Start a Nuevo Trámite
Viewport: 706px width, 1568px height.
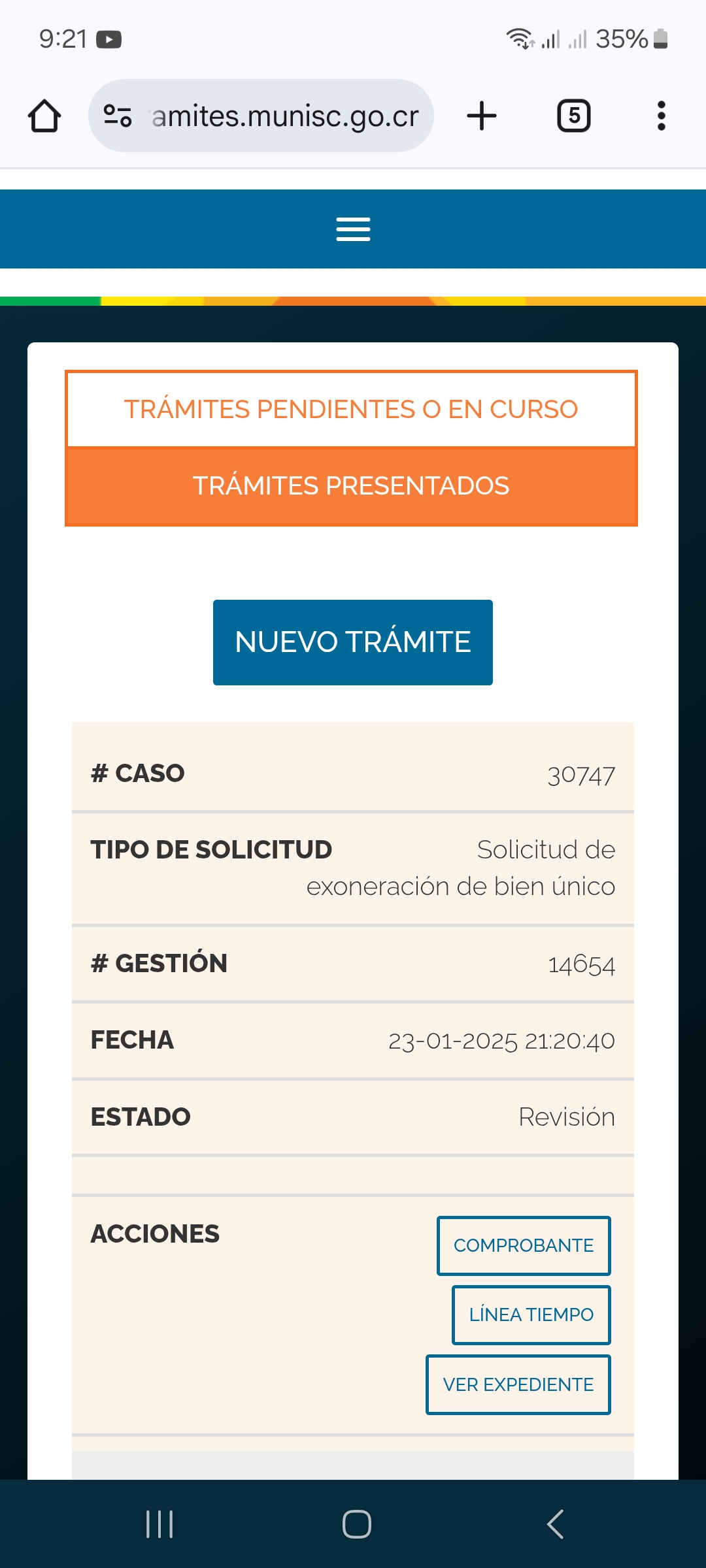[x=353, y=642]
